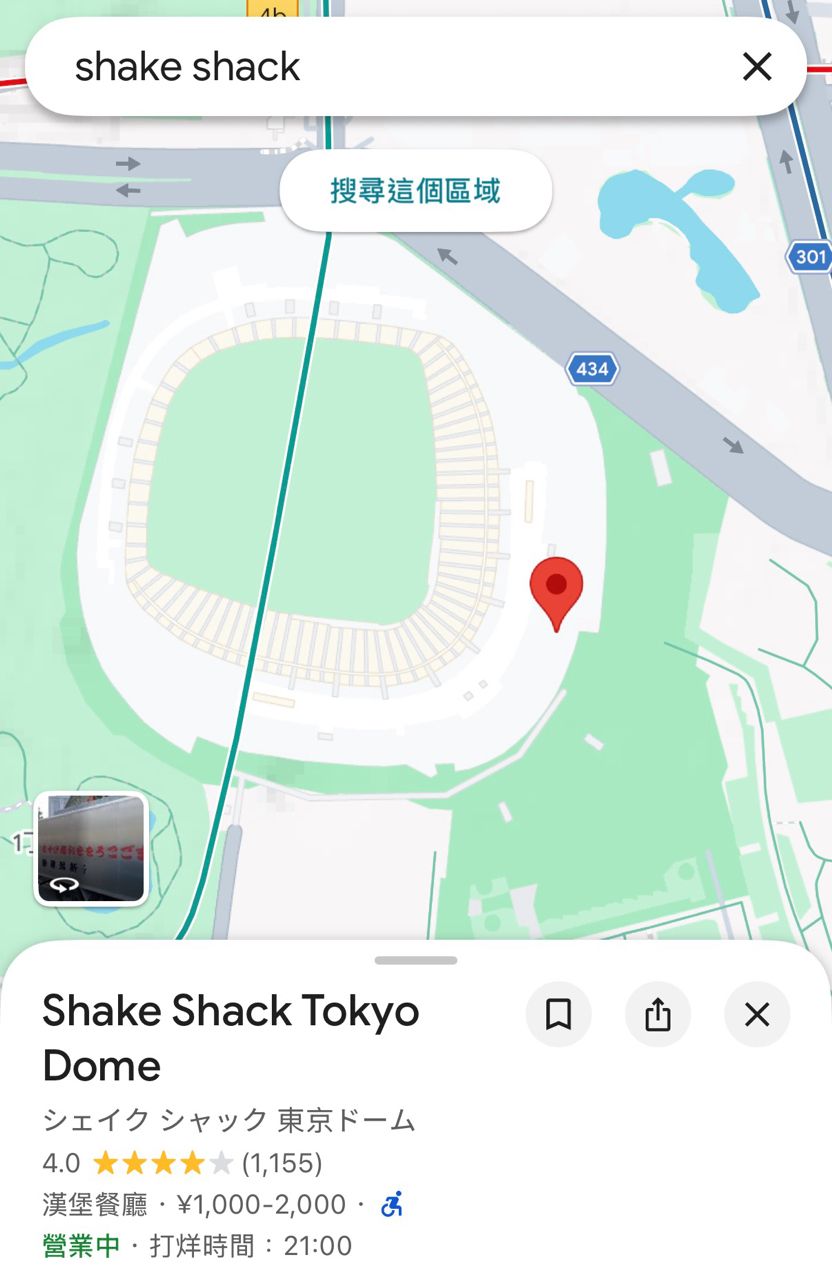Share Shake Shack Tokyo Dome
Screen dimensions: 832x1280
pyautogui.click(x=657, y=1015)
